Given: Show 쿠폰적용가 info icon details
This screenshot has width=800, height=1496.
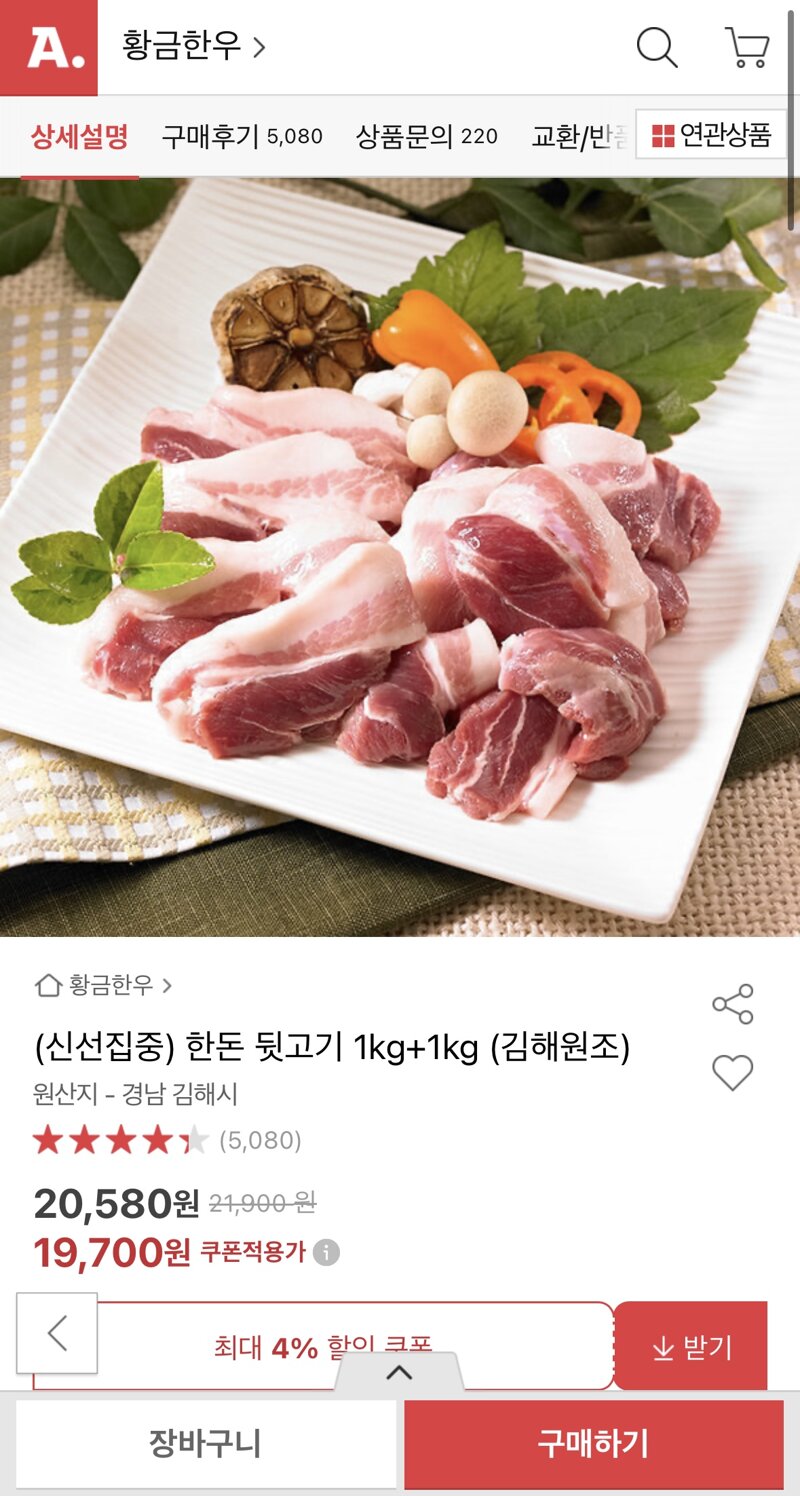Looking at the screenshot, I should click(x=326, y=1252).
